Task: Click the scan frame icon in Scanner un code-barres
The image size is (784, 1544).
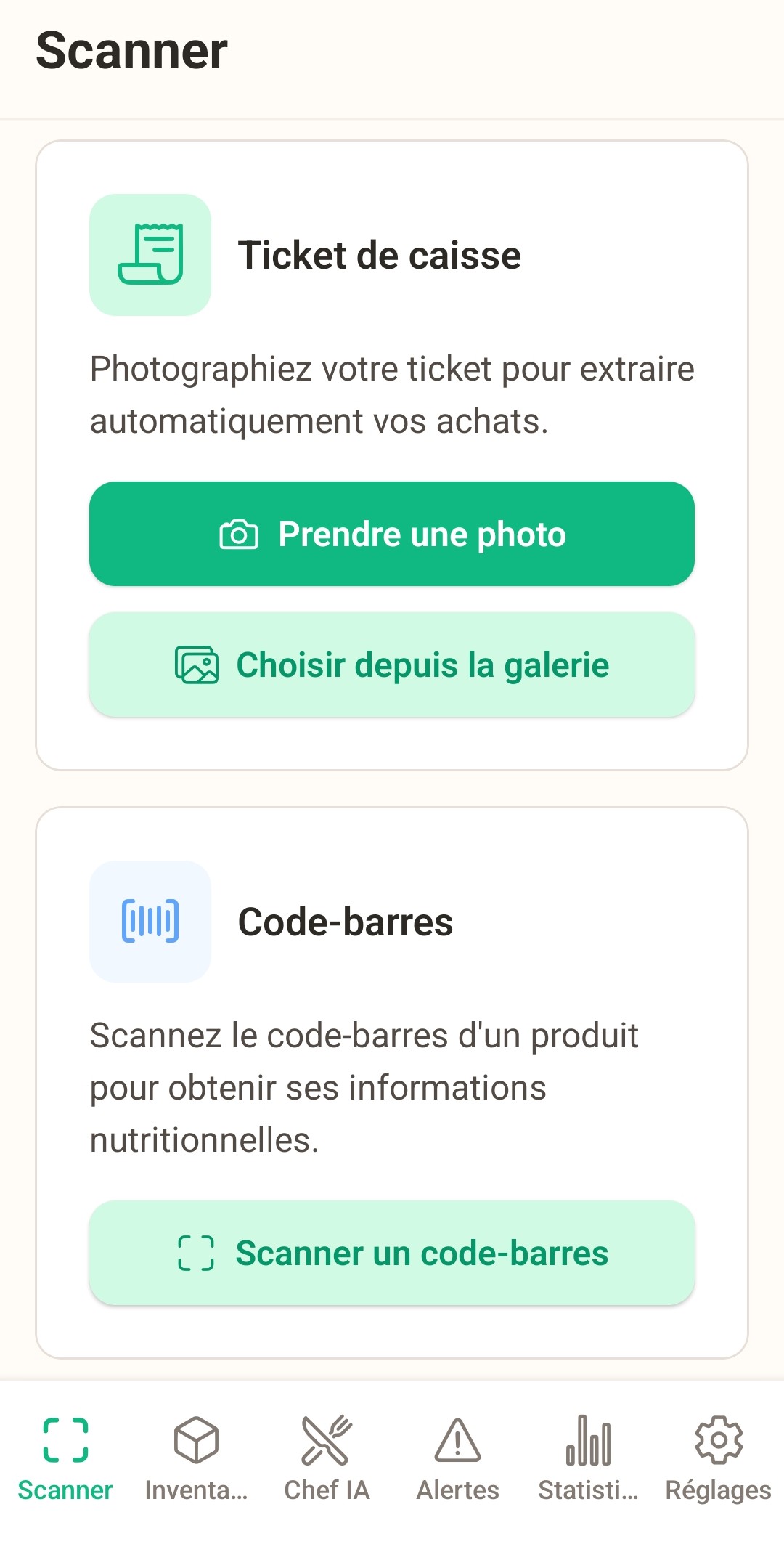Action: click(x=196, y=1252)
